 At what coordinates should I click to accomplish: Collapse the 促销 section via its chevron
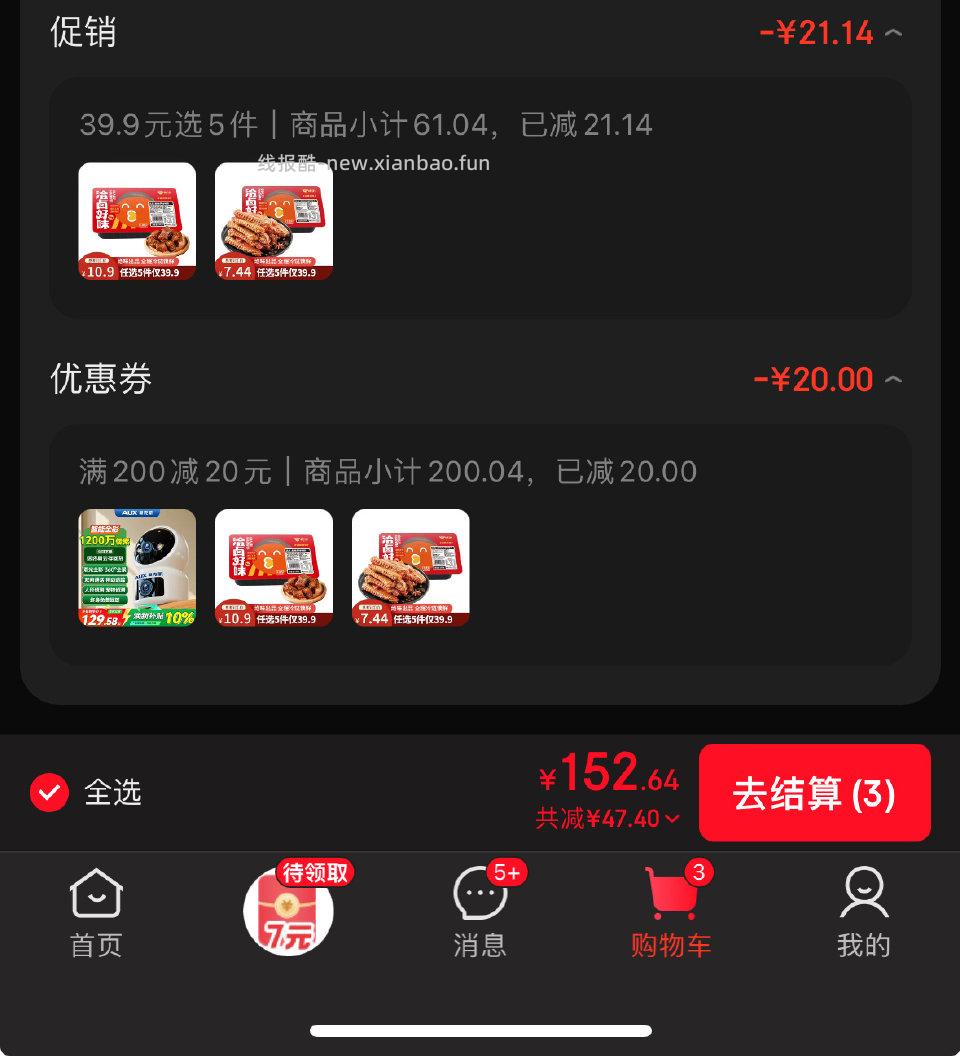(x=895, y=33)
